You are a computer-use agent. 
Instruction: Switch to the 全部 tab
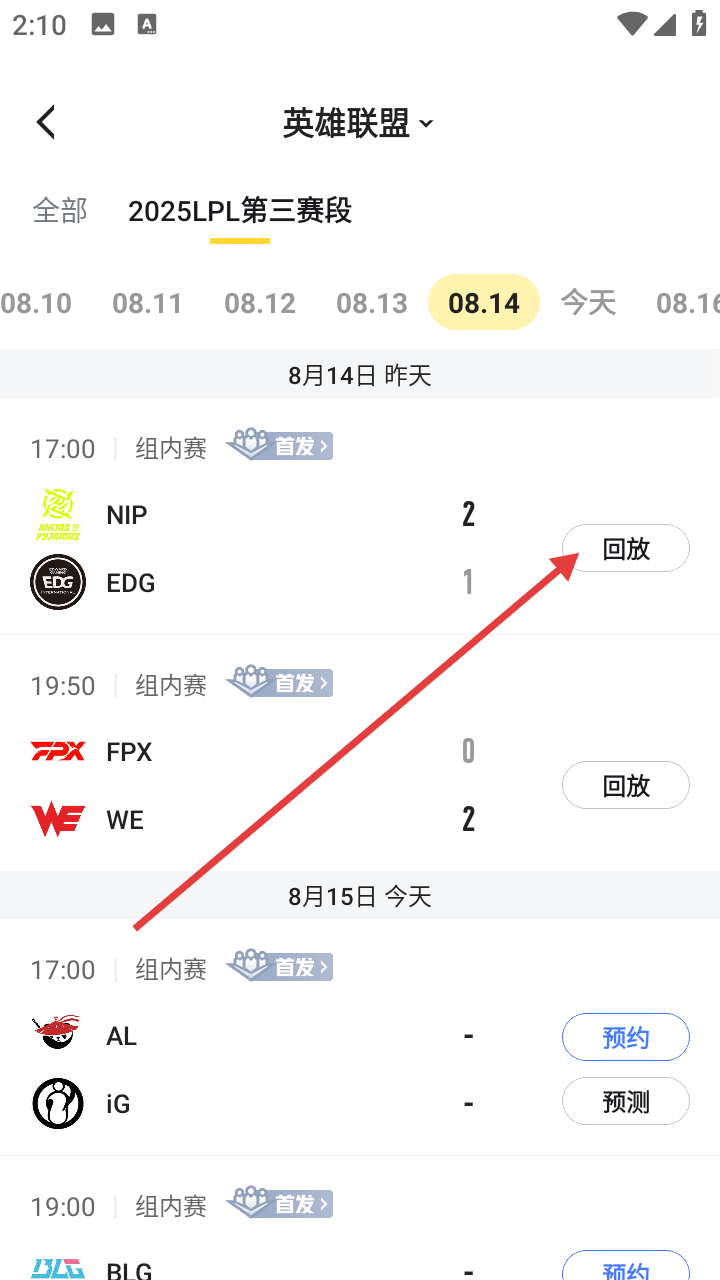pyautogui.click(x=60, y=211)
